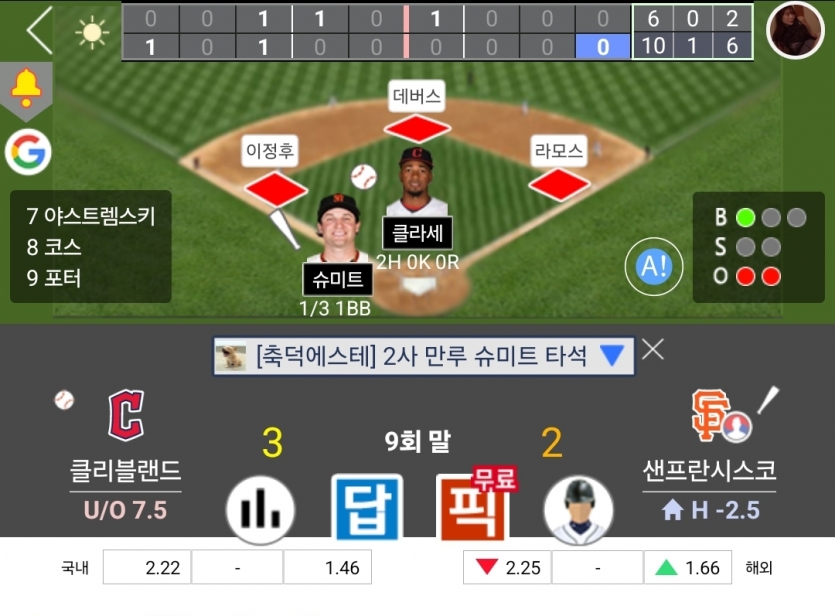Go back using the top-left arrow
835x616 pixels.
click(x=38, y=30)
